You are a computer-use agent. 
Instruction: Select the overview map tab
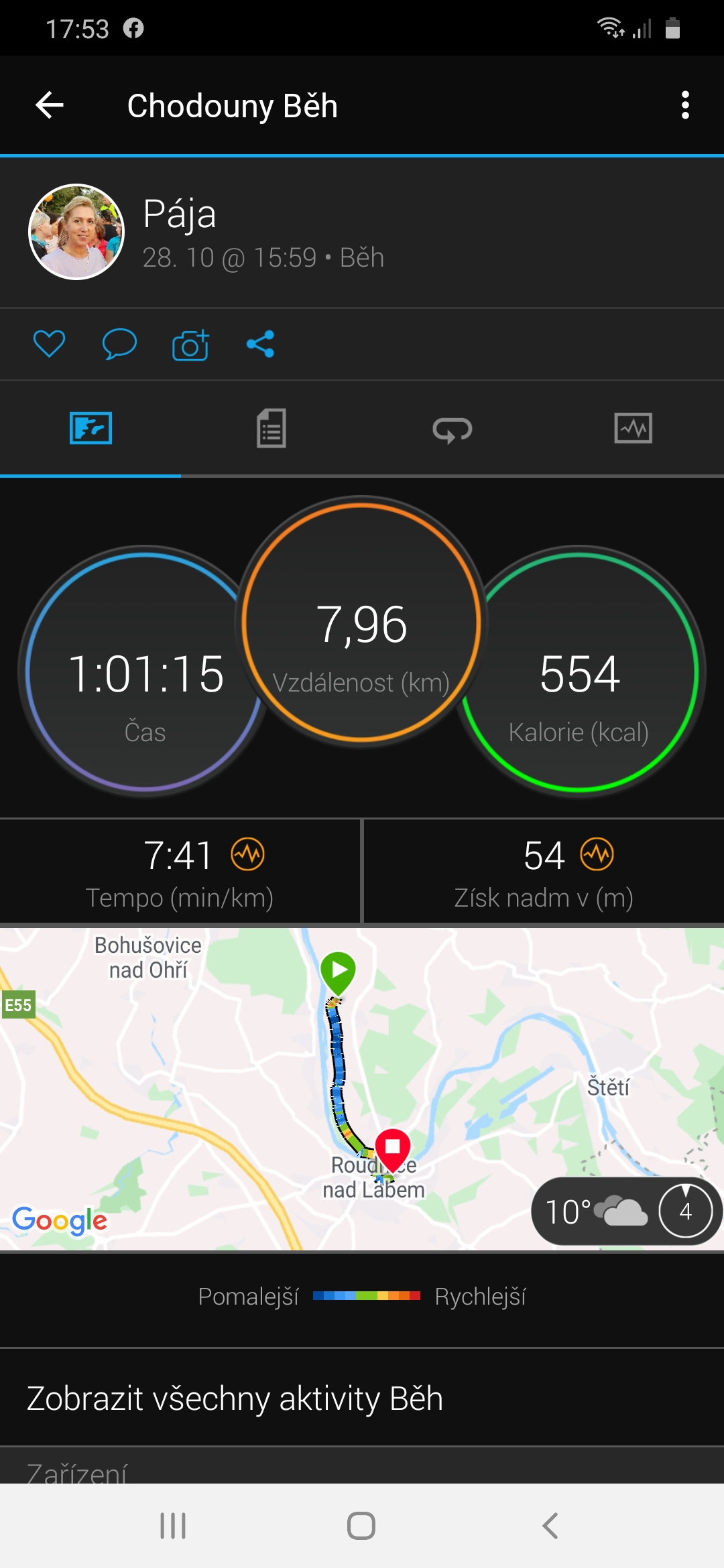[90, 428]
